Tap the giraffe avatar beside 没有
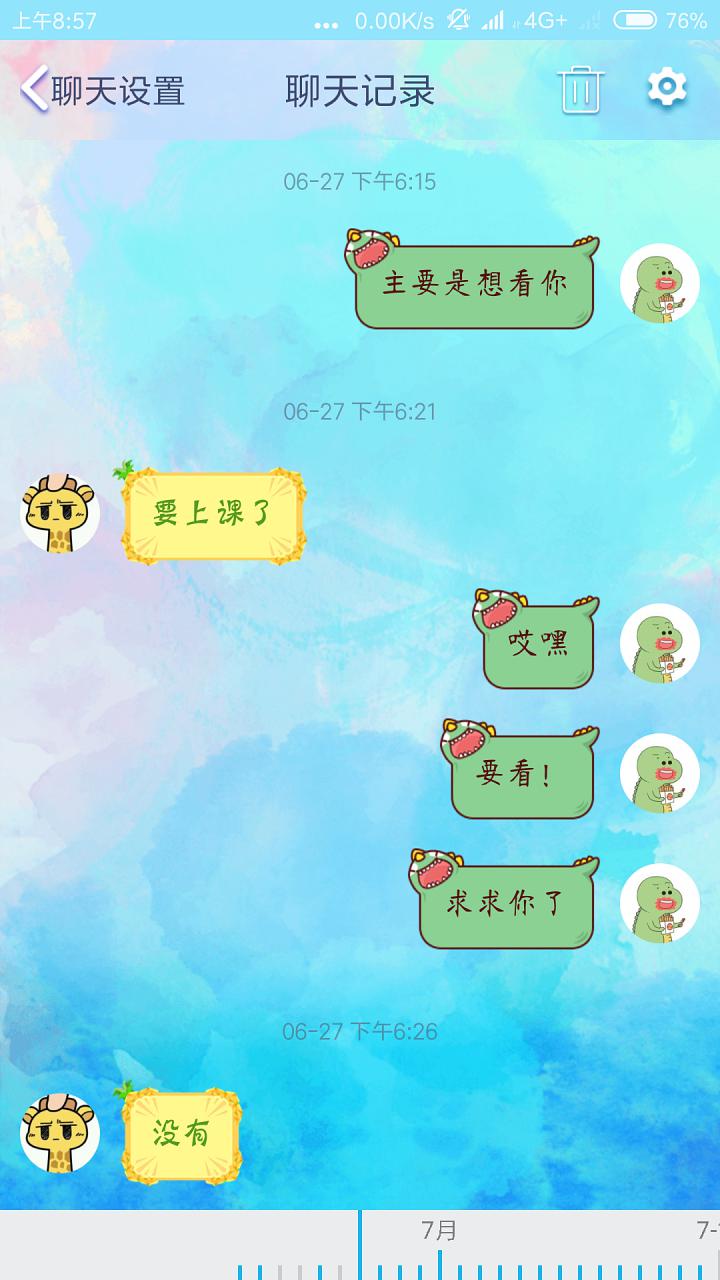The image size is (720, 1280). tap(60, 1133)
